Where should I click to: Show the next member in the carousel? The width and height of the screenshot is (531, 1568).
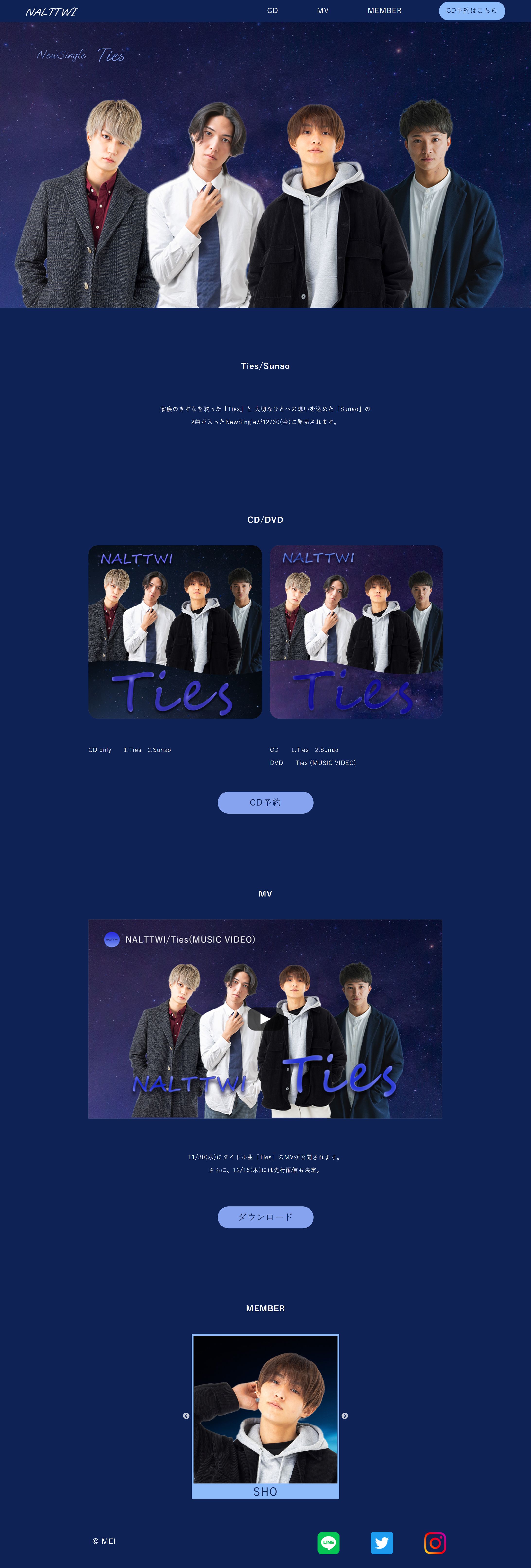point(345,1416)
